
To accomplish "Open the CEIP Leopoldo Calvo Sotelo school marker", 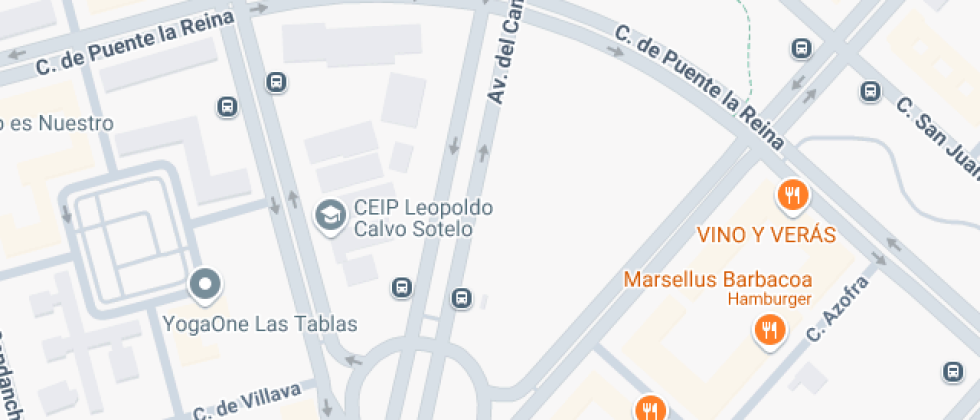I will 327,214.
